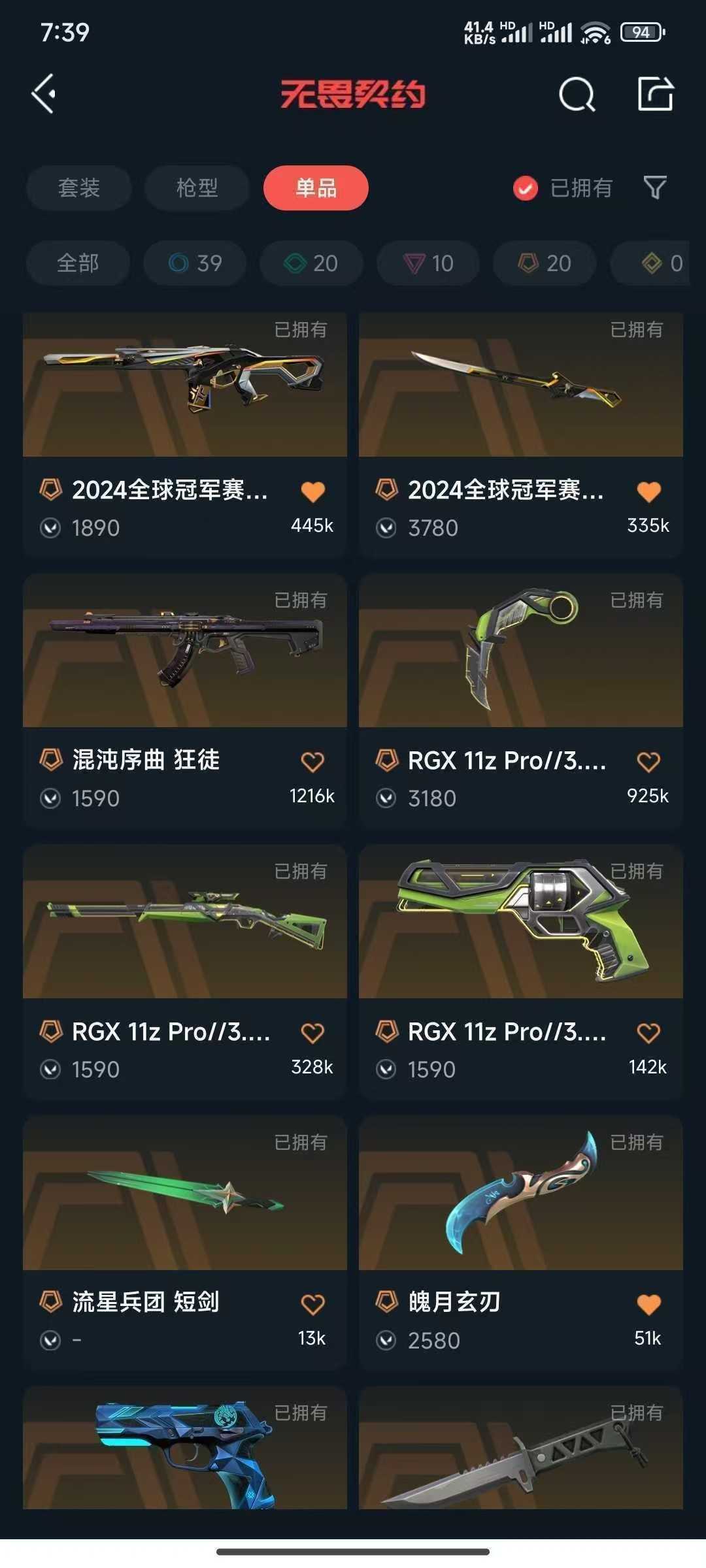Select the 单品 tab

pyautogui.click(x=316, y=188)
